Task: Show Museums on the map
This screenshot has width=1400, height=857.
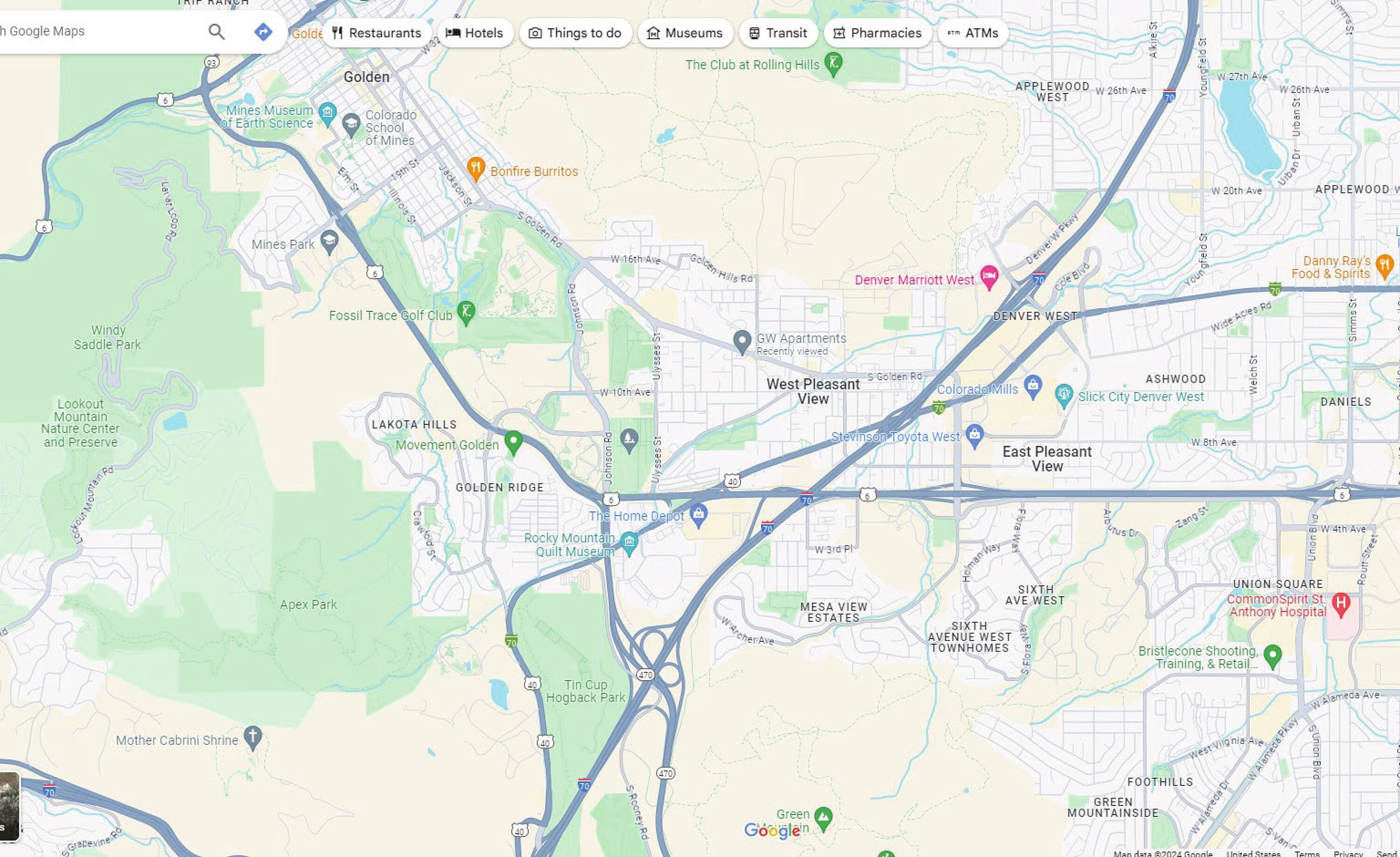Action: click(685, 33)
